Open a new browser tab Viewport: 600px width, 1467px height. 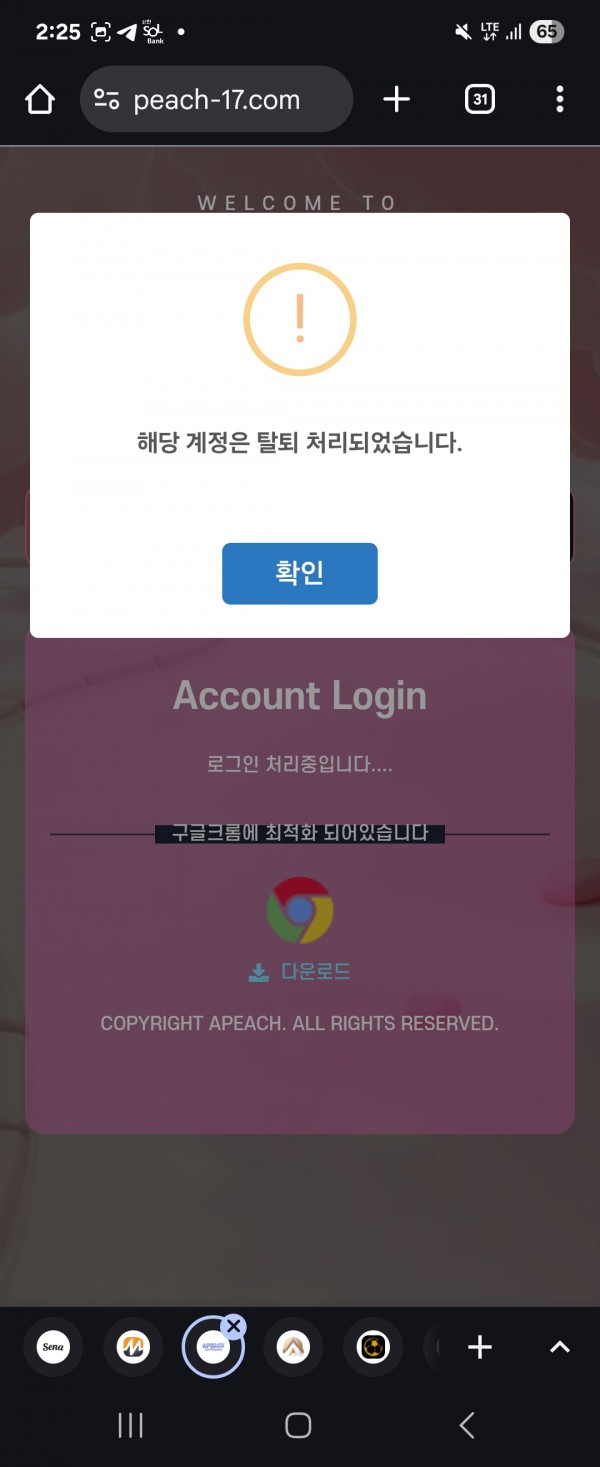click(396, 99)
